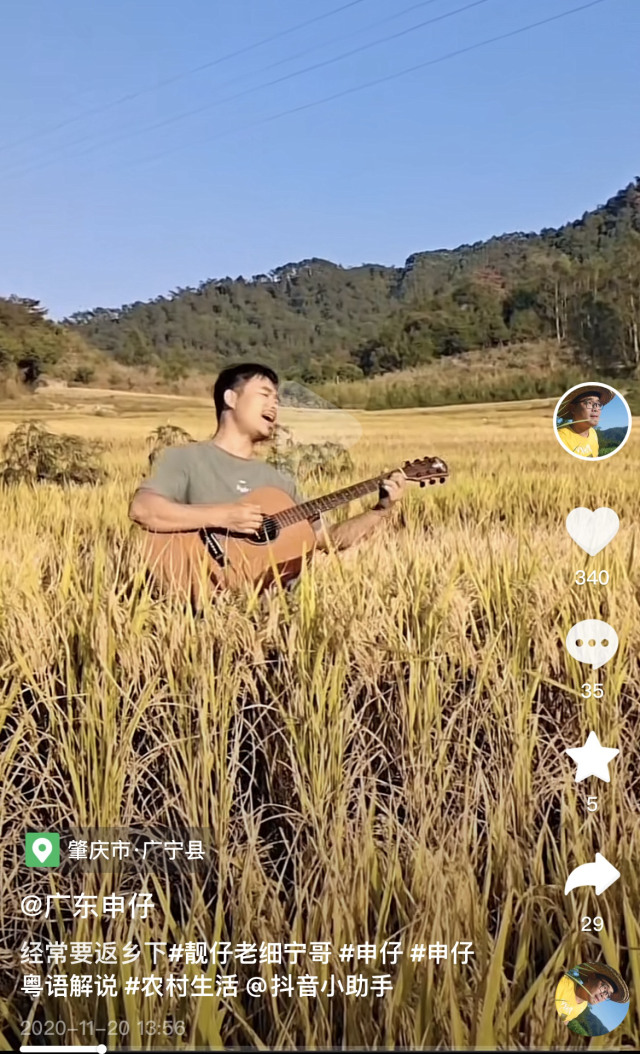Open the comments bubble

[x=592, y=644]
